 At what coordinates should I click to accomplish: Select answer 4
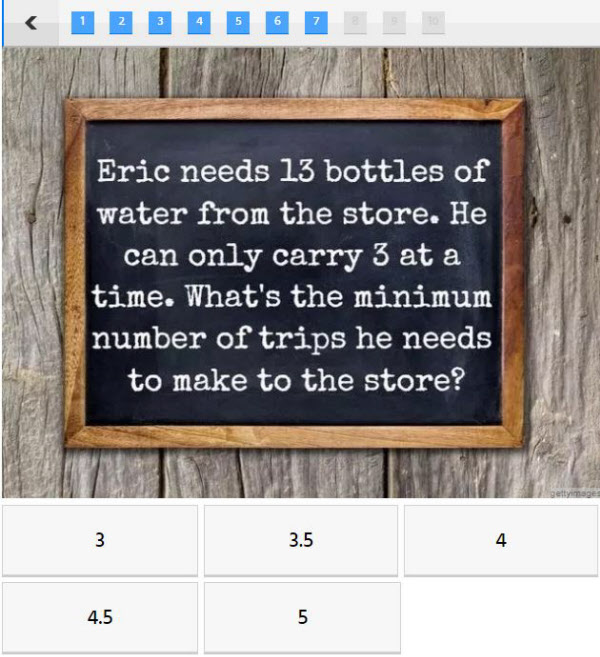(501, 540)
